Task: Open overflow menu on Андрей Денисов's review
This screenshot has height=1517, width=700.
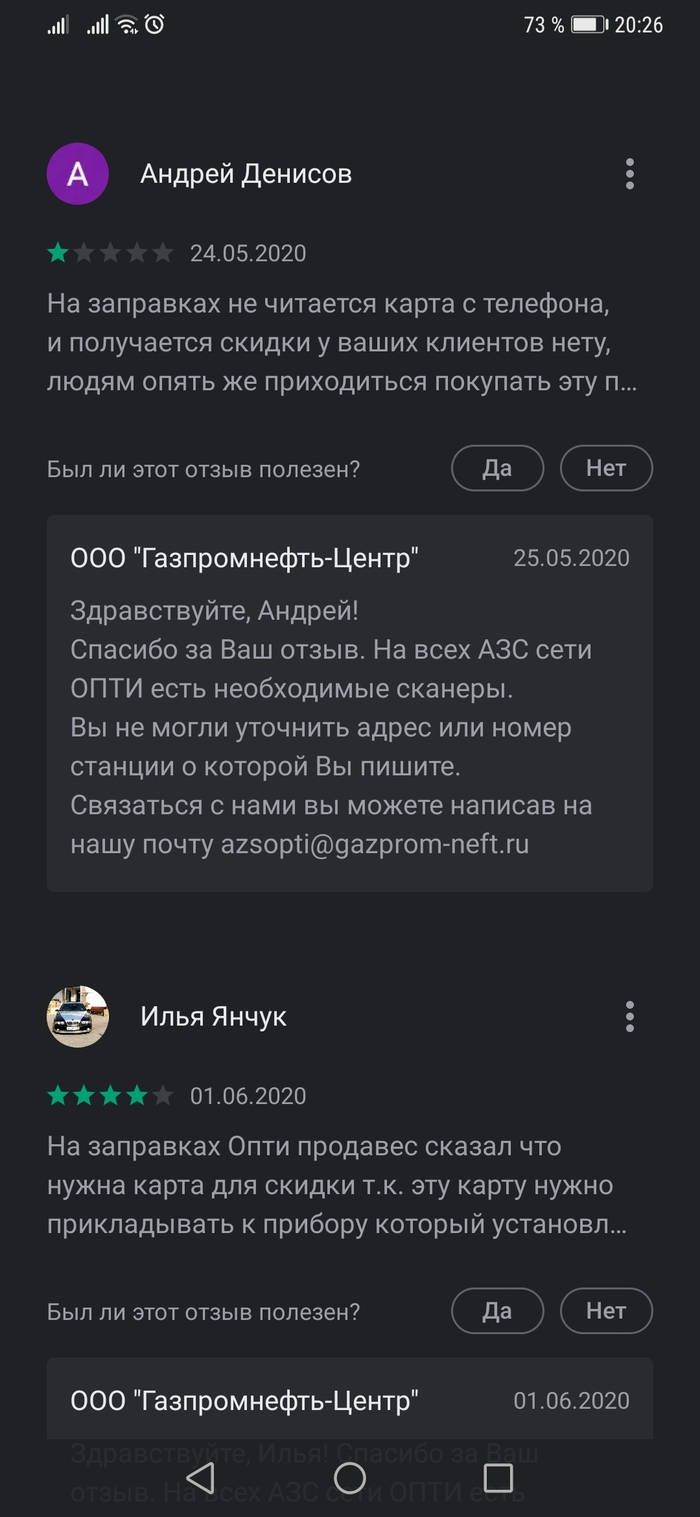Action: click(x=629, y=174)
